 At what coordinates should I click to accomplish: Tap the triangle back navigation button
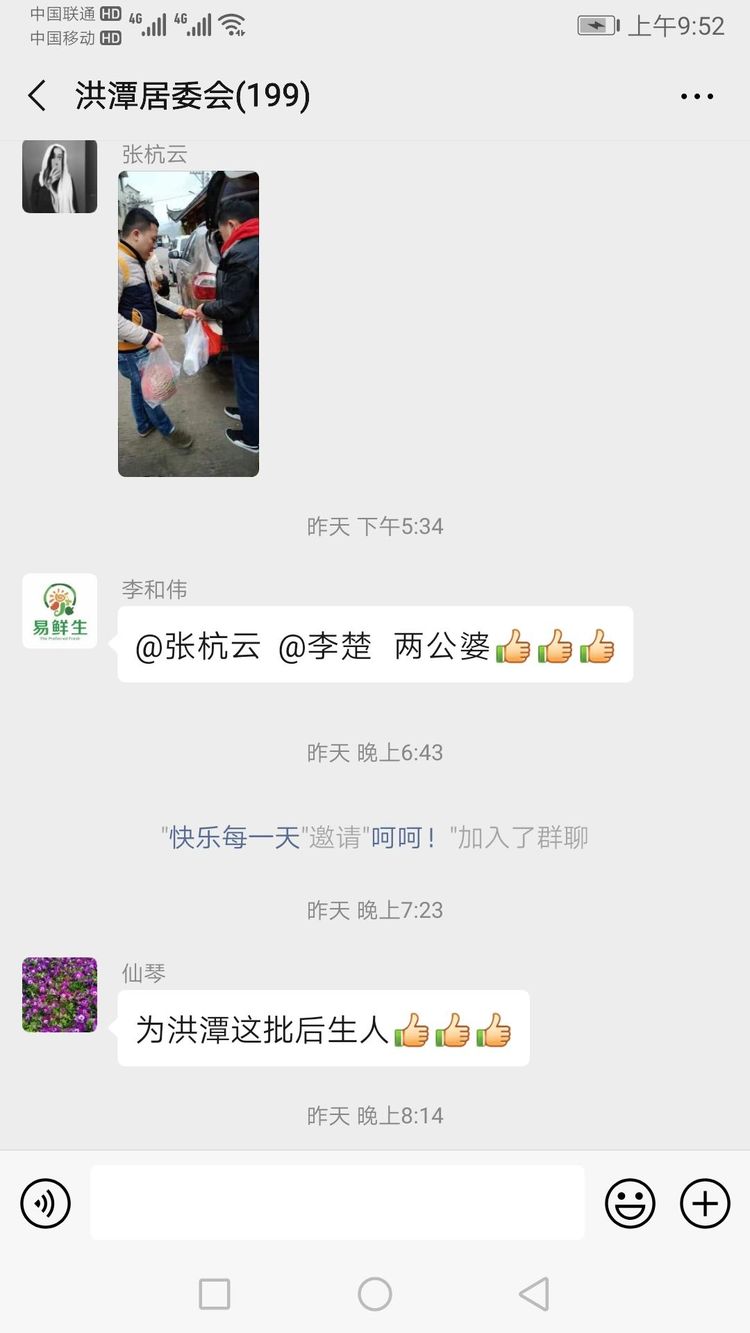tap(533, 1292)
